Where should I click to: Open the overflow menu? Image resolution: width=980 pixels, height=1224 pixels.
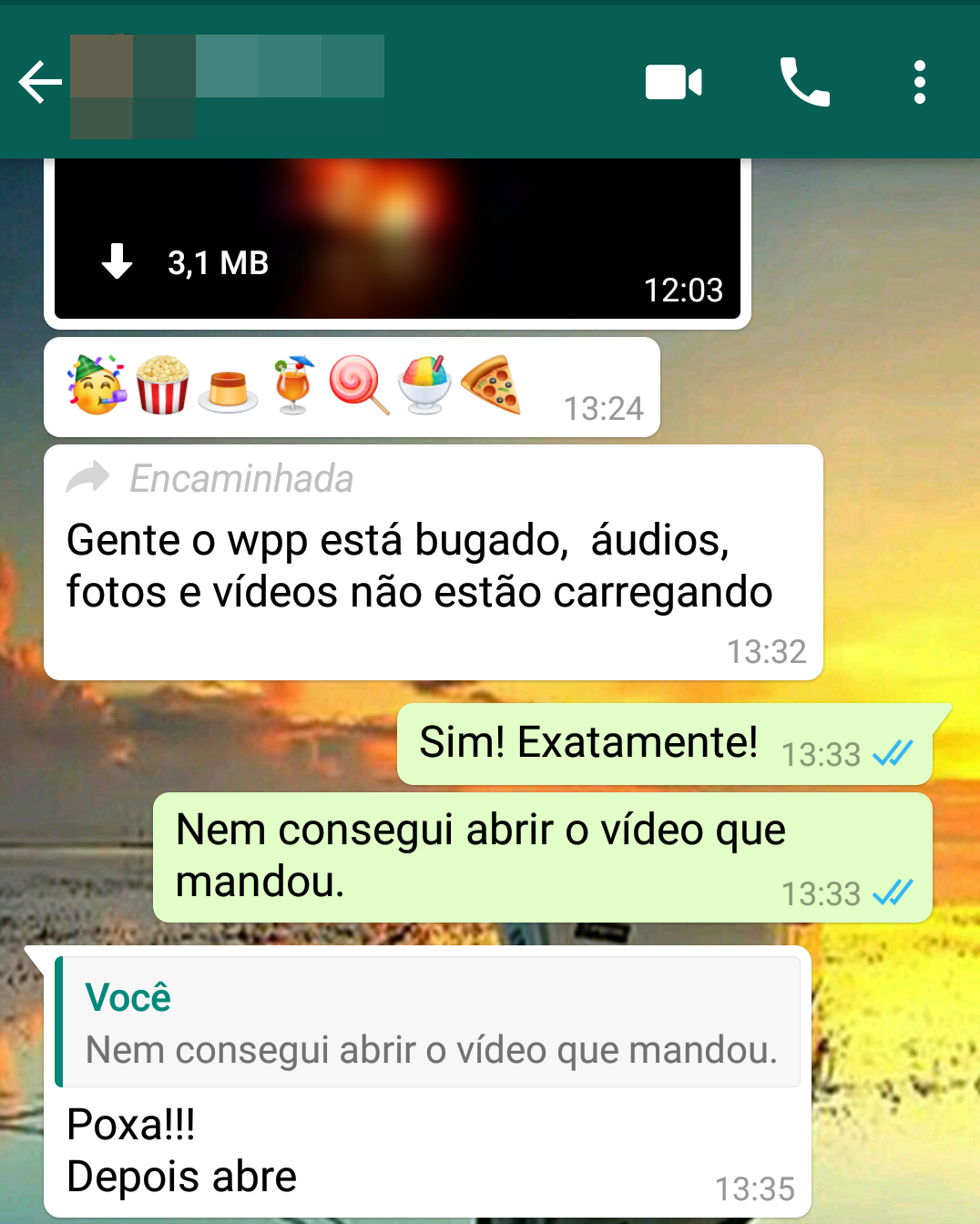919,83
